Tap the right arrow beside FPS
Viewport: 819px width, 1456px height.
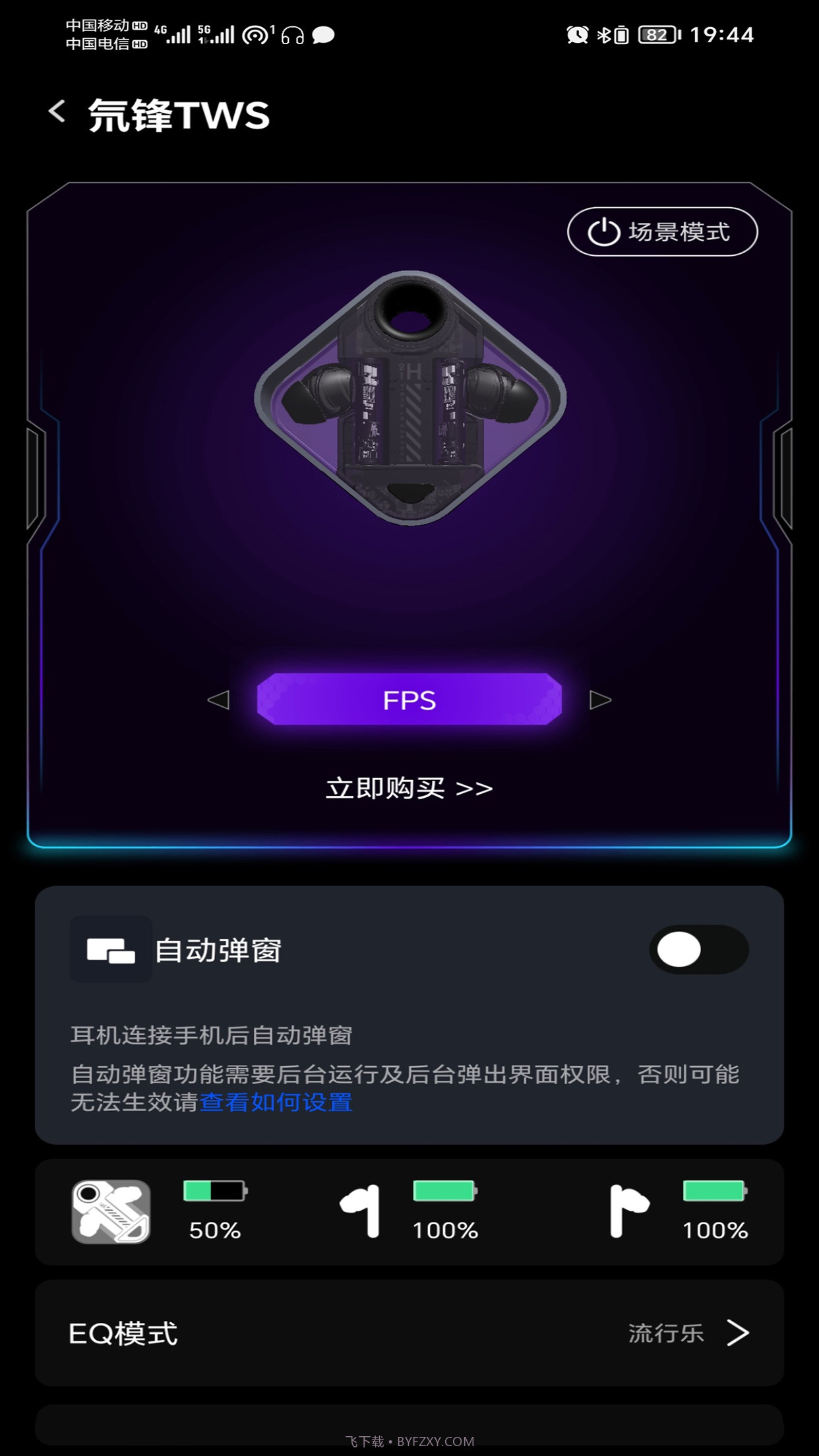[x=601, y=701]
